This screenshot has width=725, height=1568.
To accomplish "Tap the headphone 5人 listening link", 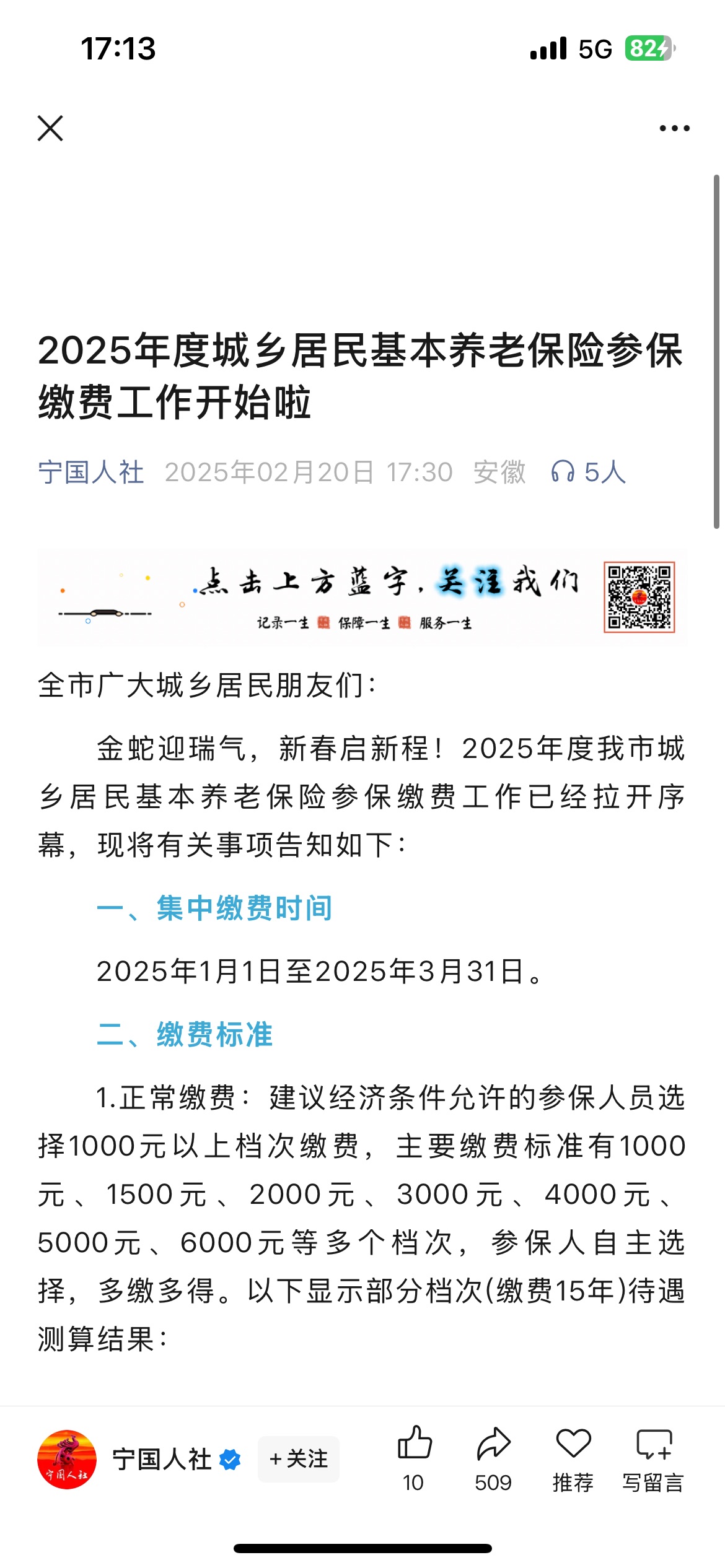I will pyautogui.click(x=588, y=473).
